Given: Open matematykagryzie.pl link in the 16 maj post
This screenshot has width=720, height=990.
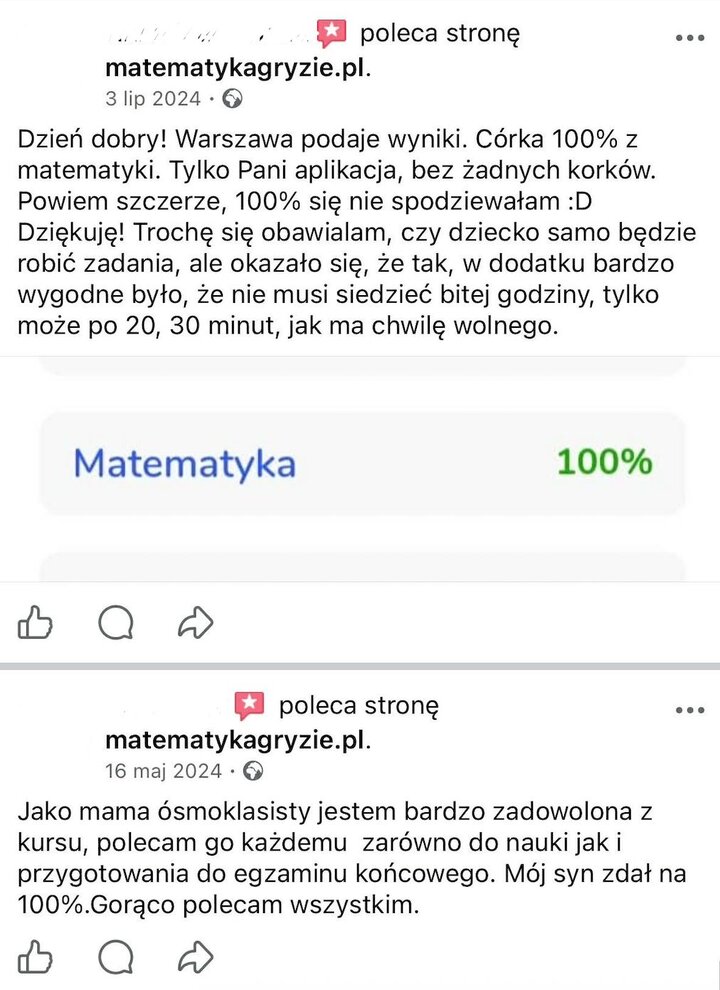Looking at the screenshot, I should pyautogui.click(x=237, y=741).
